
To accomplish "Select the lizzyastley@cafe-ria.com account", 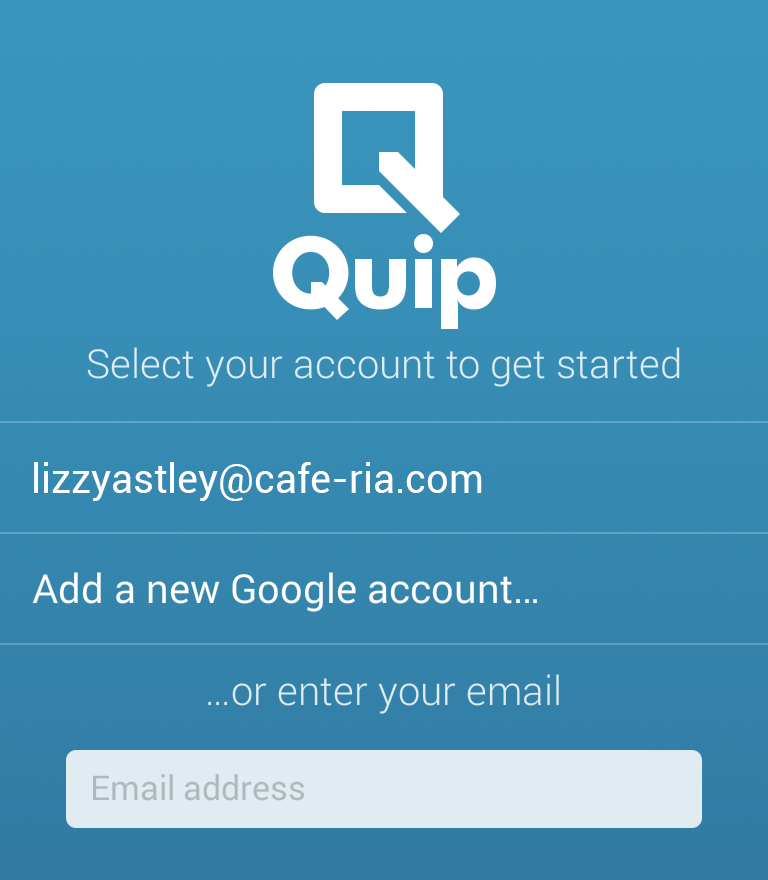I will pyautogui.click(x=258, y=479).
